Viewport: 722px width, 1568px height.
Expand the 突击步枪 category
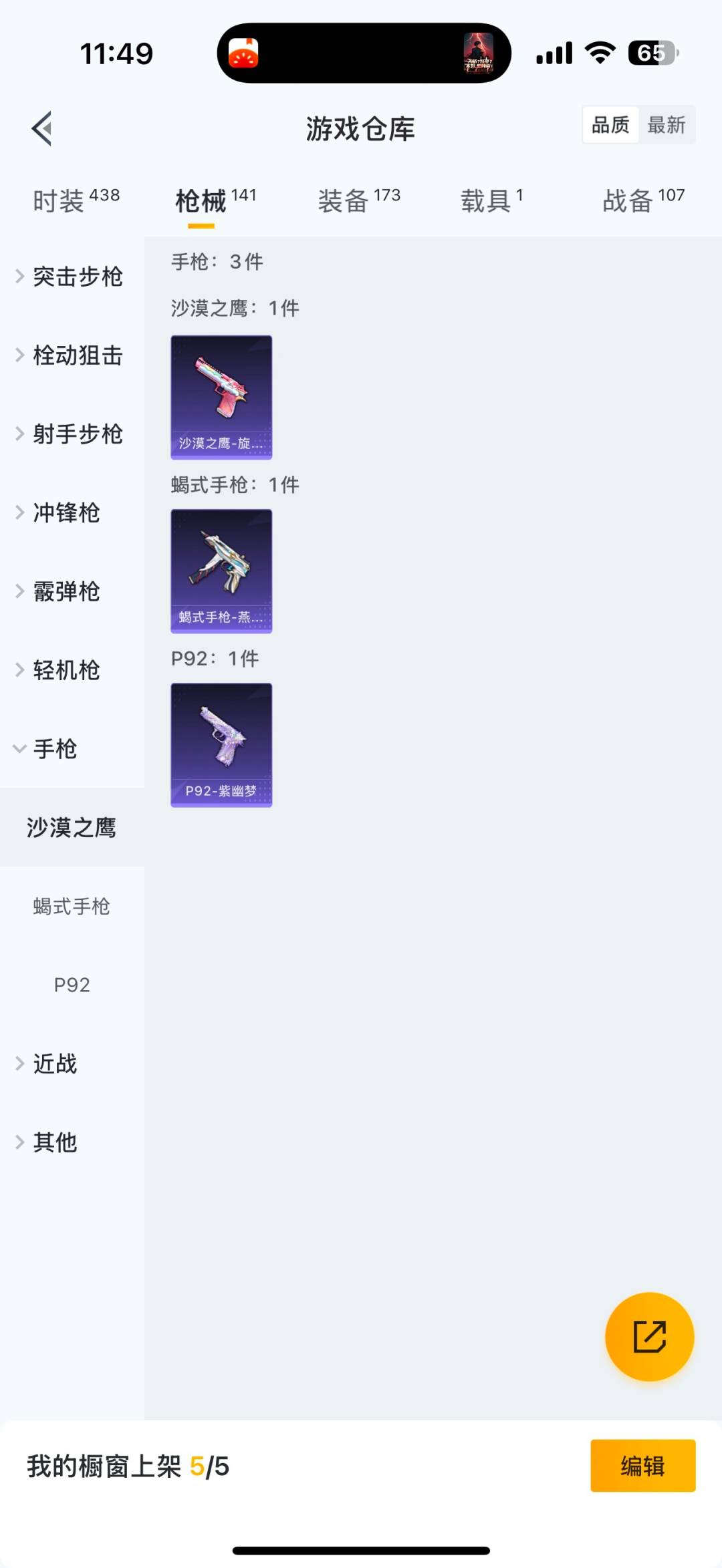(x=77, y=277)
